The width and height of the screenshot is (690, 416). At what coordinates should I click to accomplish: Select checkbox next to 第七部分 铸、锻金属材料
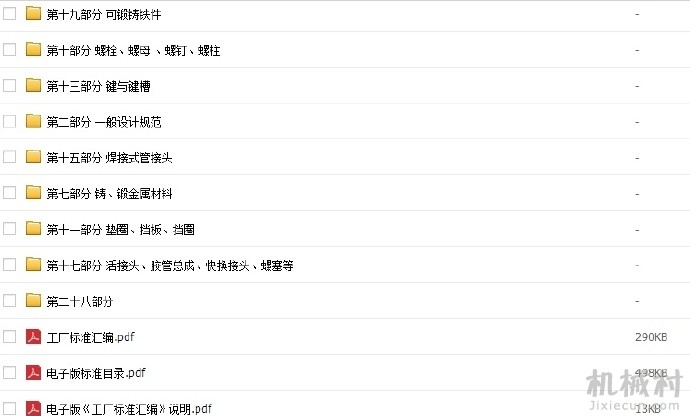point(10,194)
